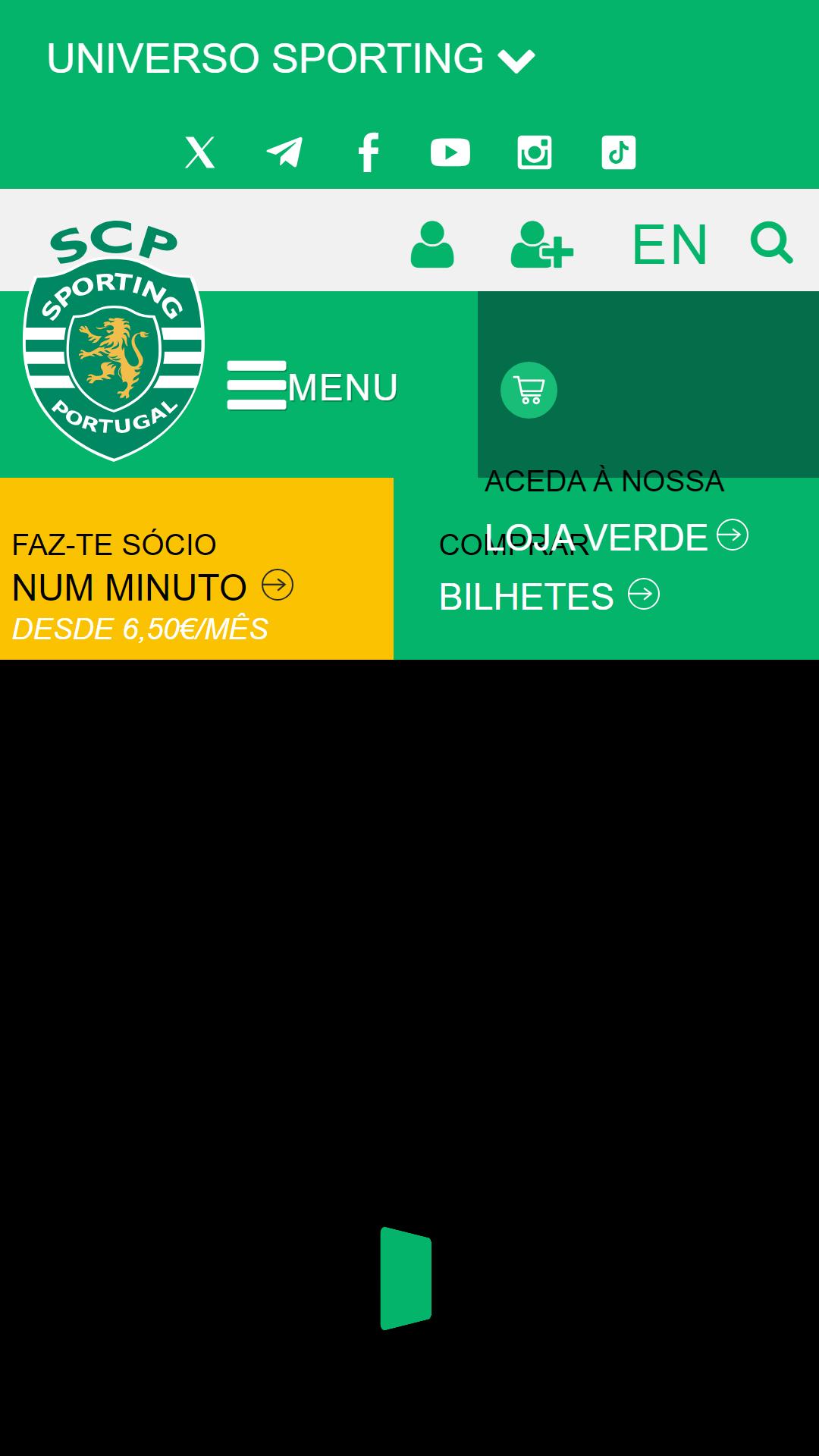Open Comprar Bilhetes link

549,595
